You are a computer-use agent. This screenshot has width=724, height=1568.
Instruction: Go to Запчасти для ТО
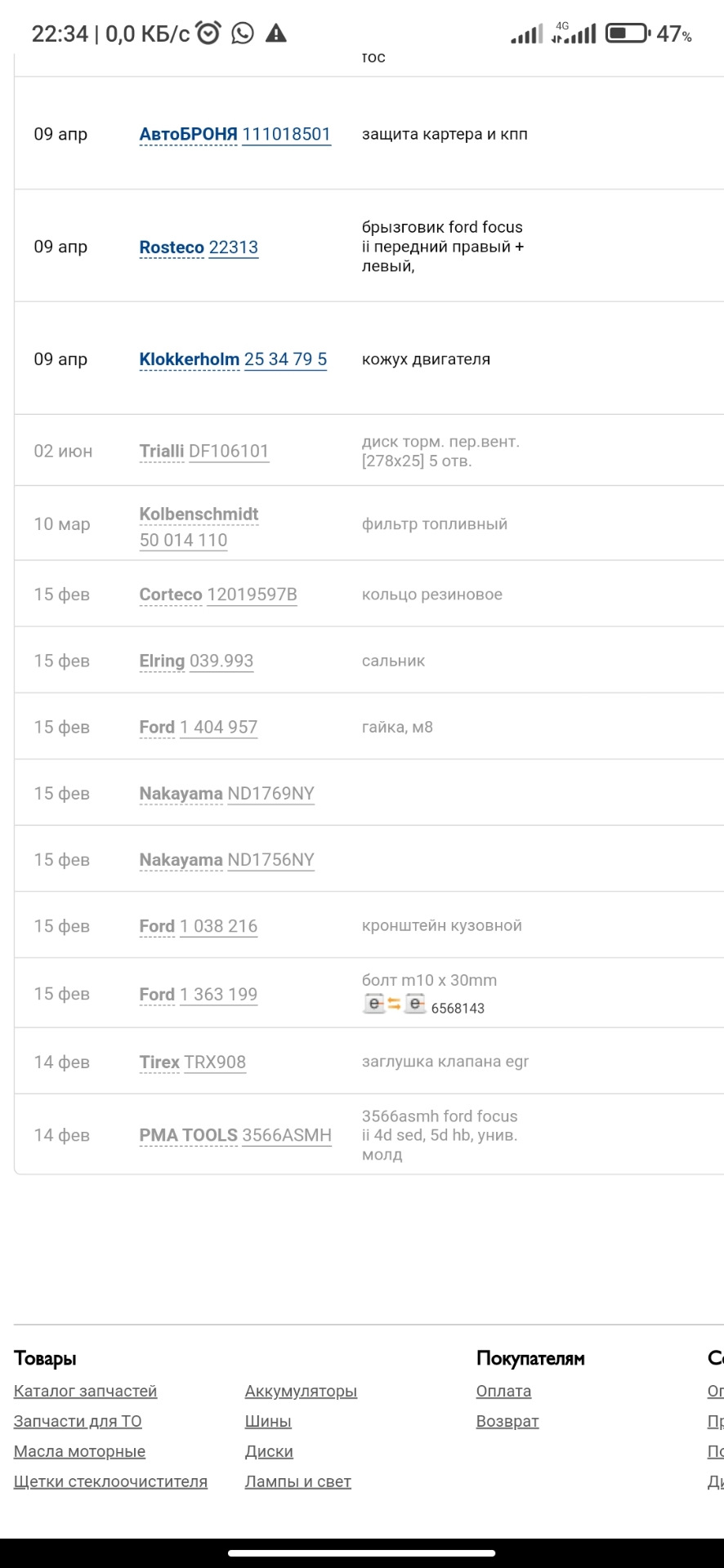coord(78,1421)
